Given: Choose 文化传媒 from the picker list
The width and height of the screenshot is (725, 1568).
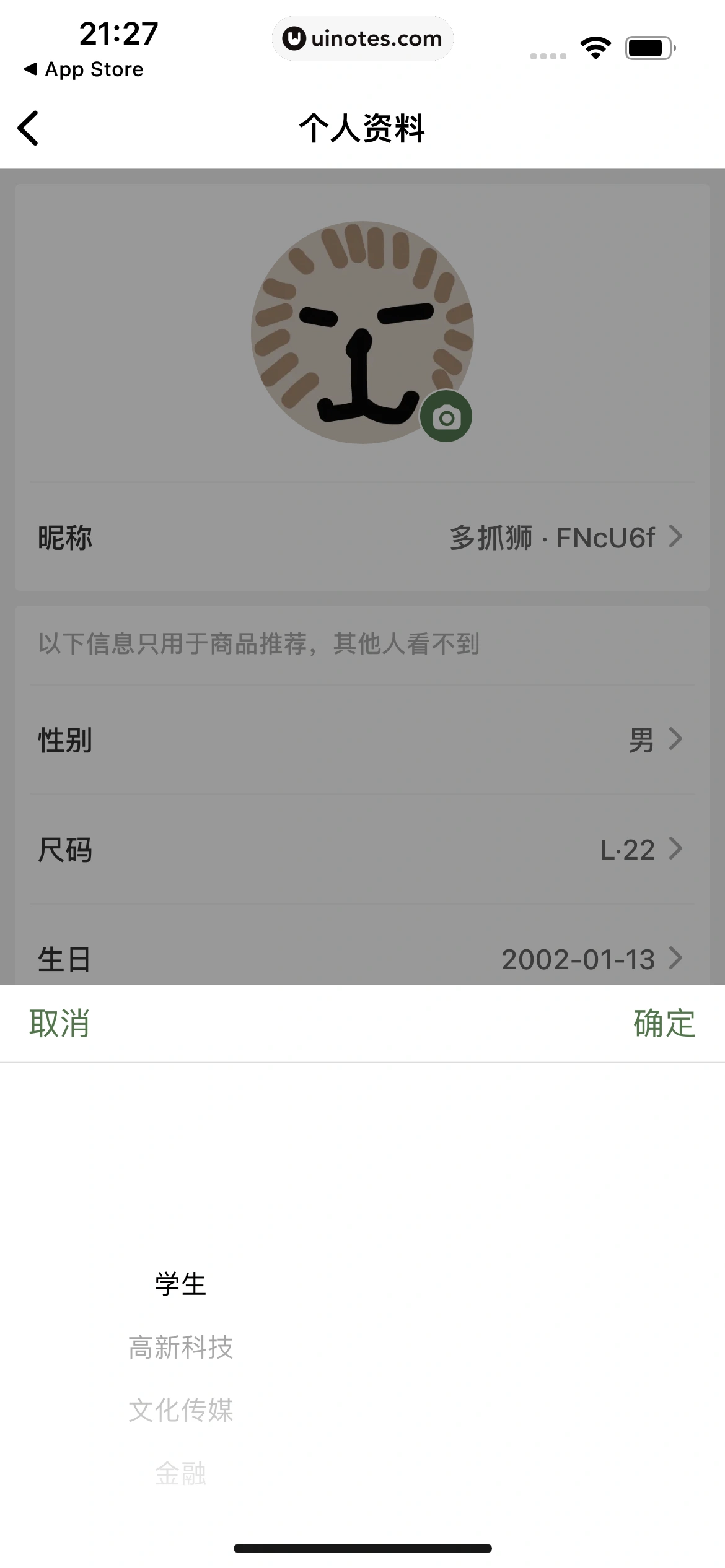Looking at the screenshot, I should click(181, 1411).
